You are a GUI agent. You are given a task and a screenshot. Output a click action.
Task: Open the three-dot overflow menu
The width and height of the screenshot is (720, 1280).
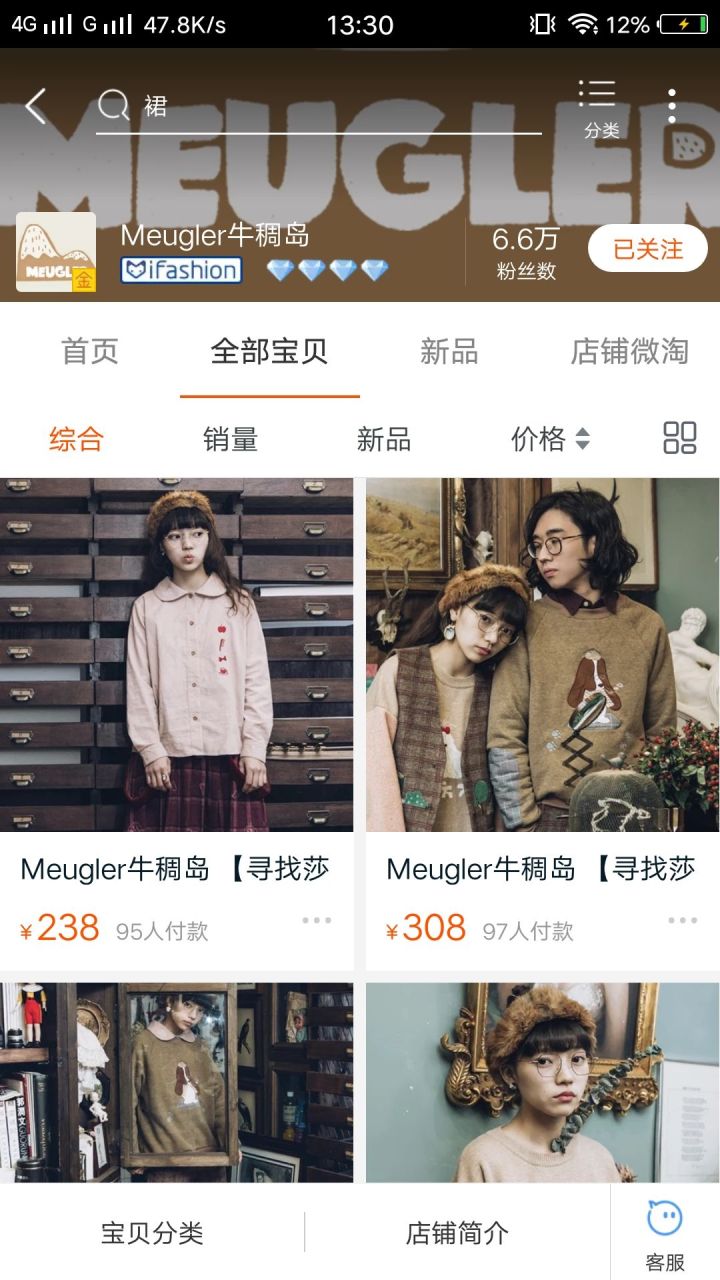[672, 106]
